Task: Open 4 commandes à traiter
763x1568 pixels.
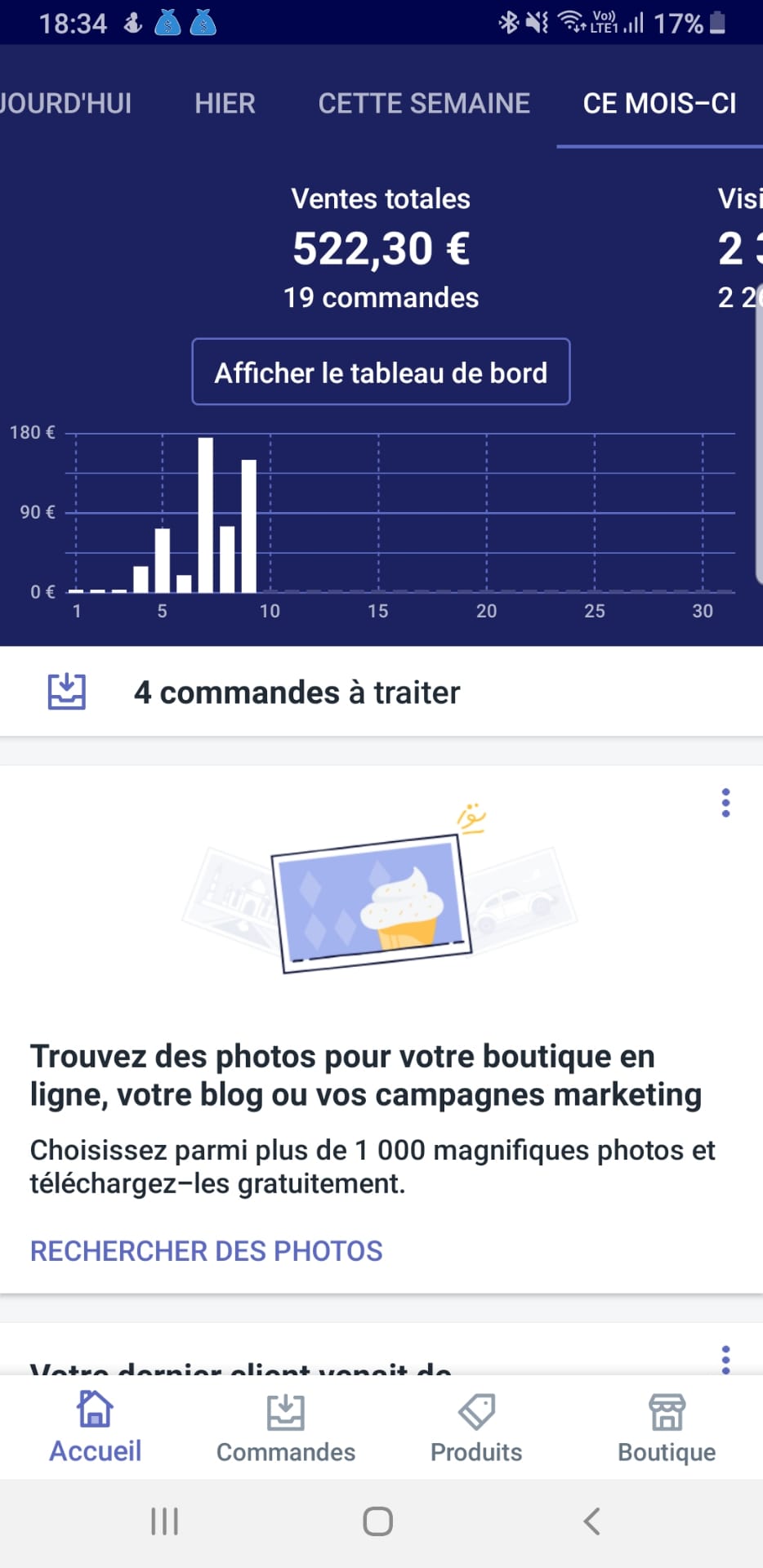Action: tap(297, 693)
